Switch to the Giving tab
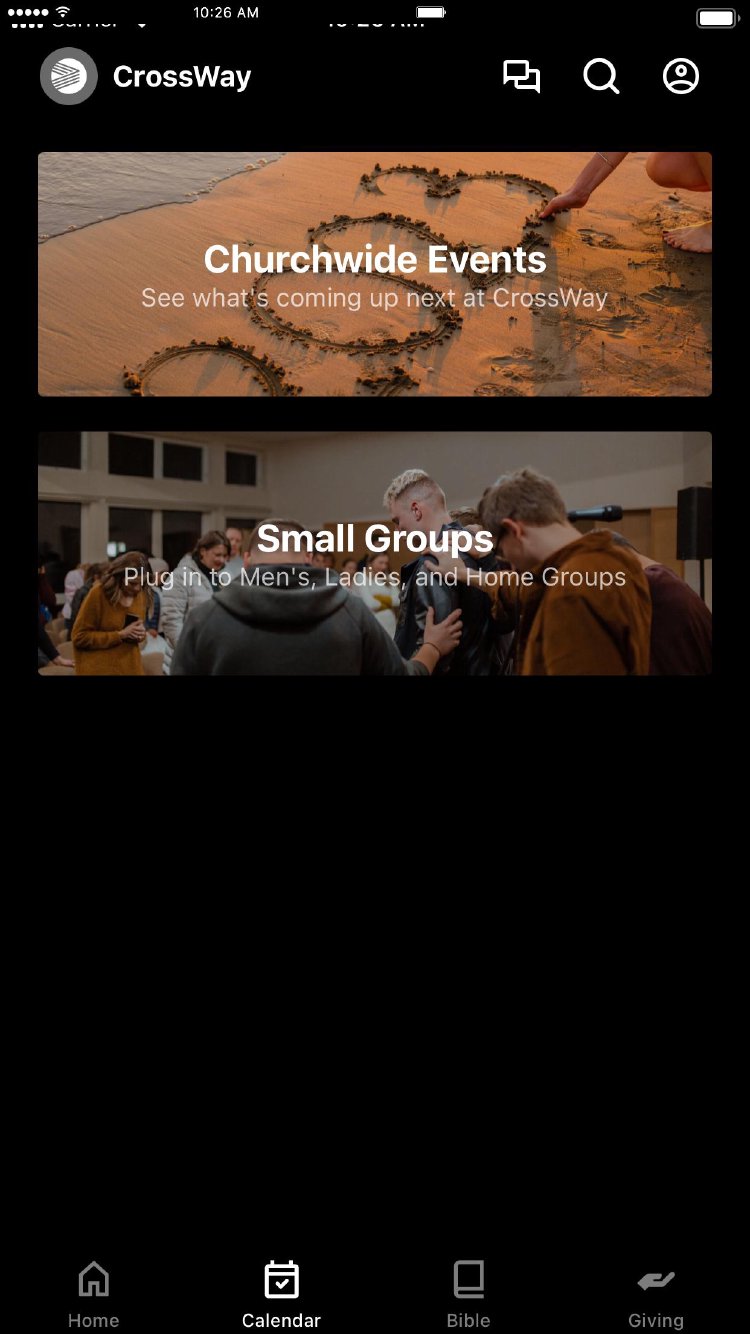 click(x=656, y=1294)
